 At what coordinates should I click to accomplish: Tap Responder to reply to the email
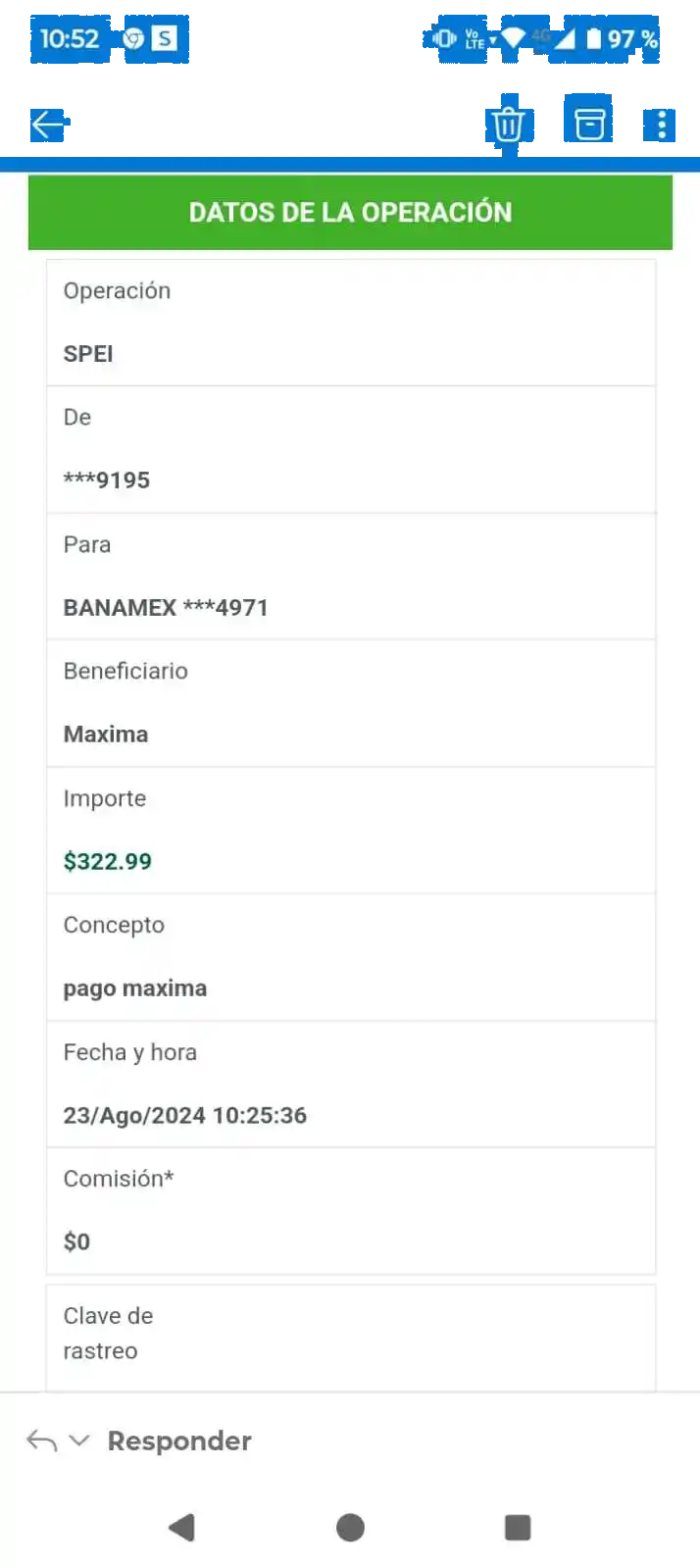click(x=178, y=1441)
